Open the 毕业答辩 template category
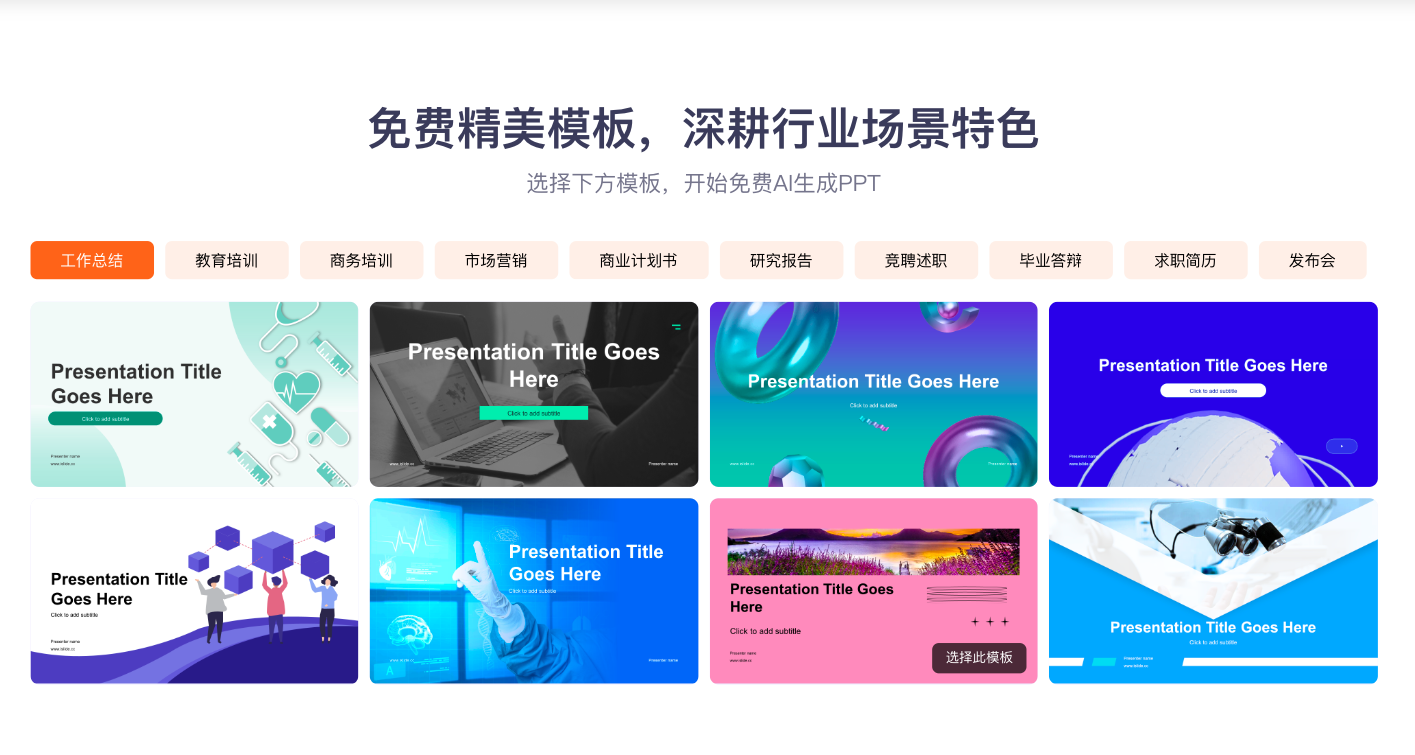Screen dimensions: 1415x755 [x=1050, y=260]
